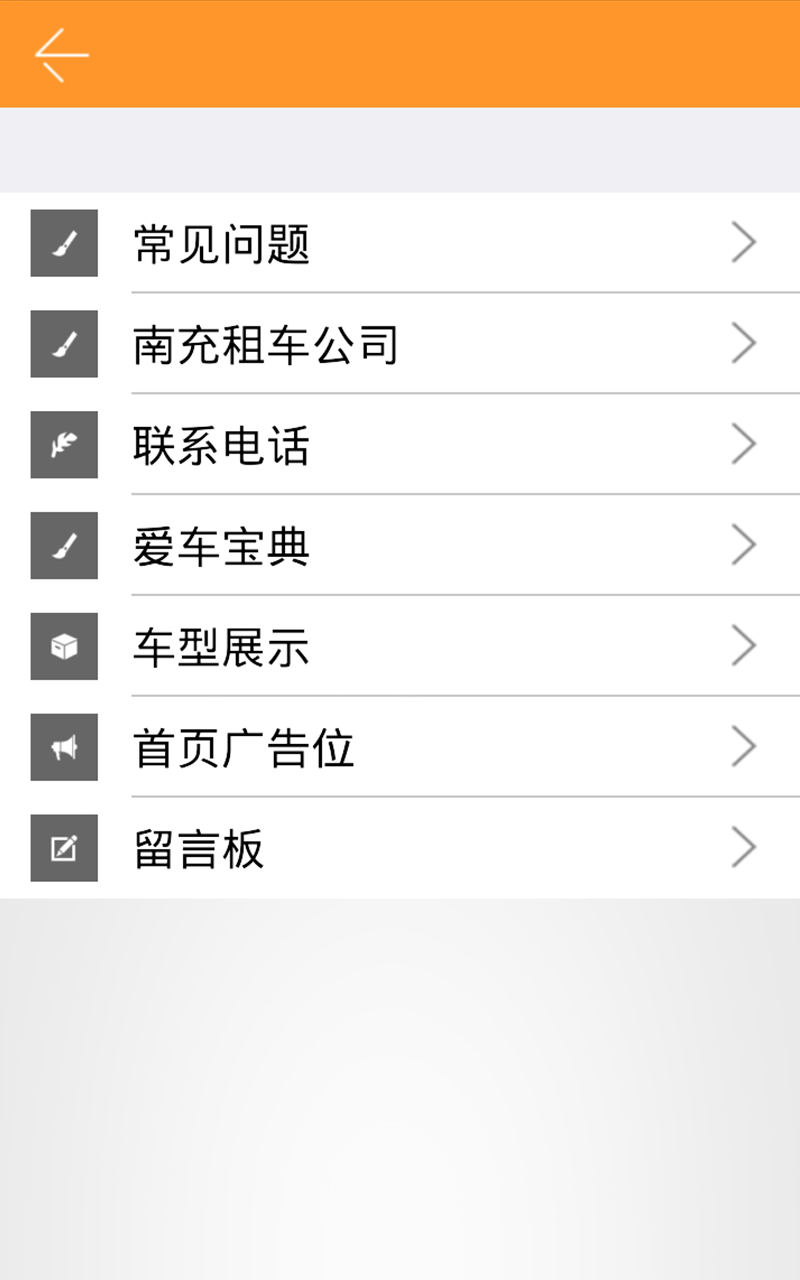Open 南充租车公司
This screenshot has width=800, height=1280.
400,344
